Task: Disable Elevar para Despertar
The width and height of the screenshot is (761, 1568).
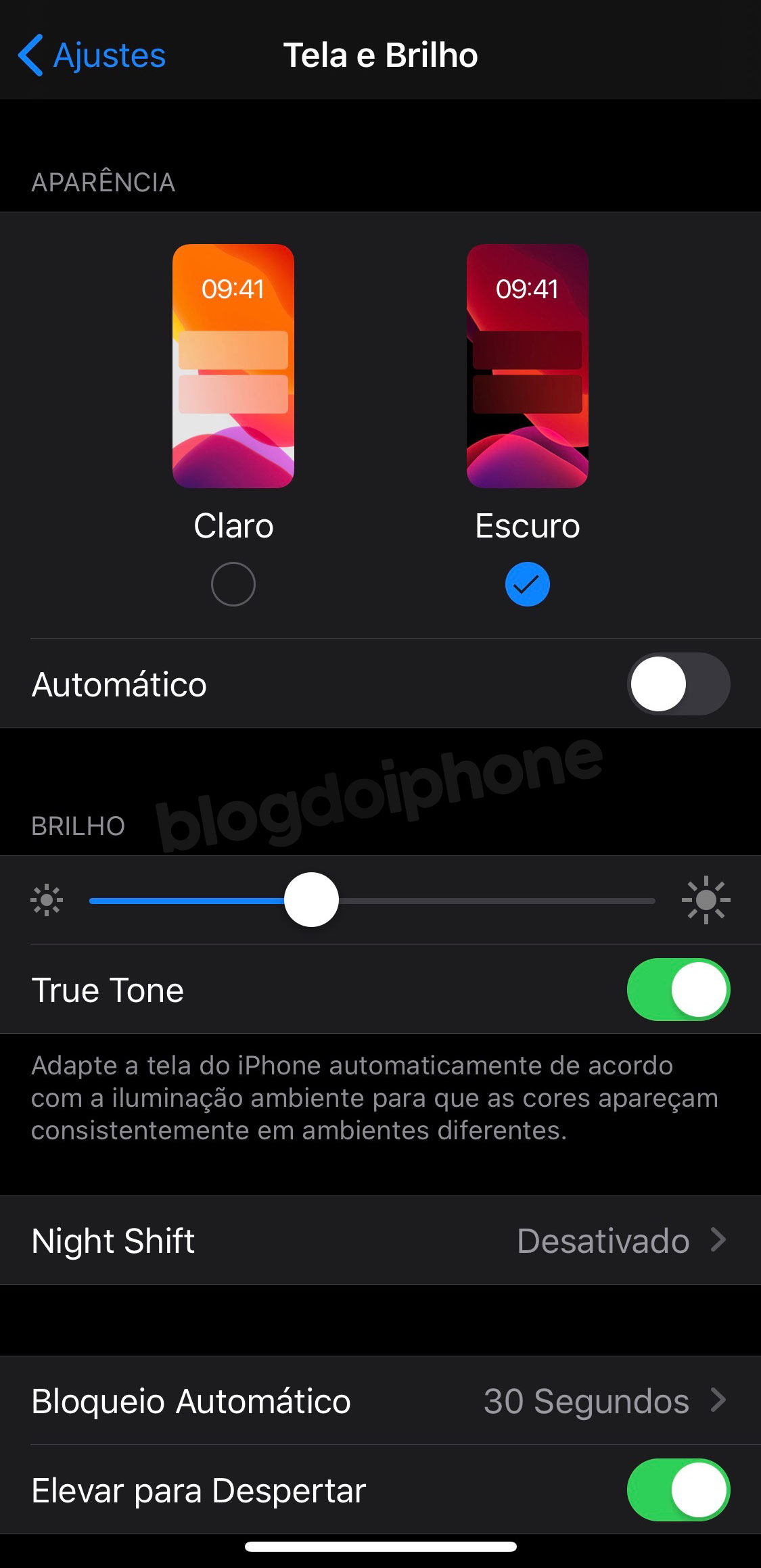Action: [x=678, y=1490]
